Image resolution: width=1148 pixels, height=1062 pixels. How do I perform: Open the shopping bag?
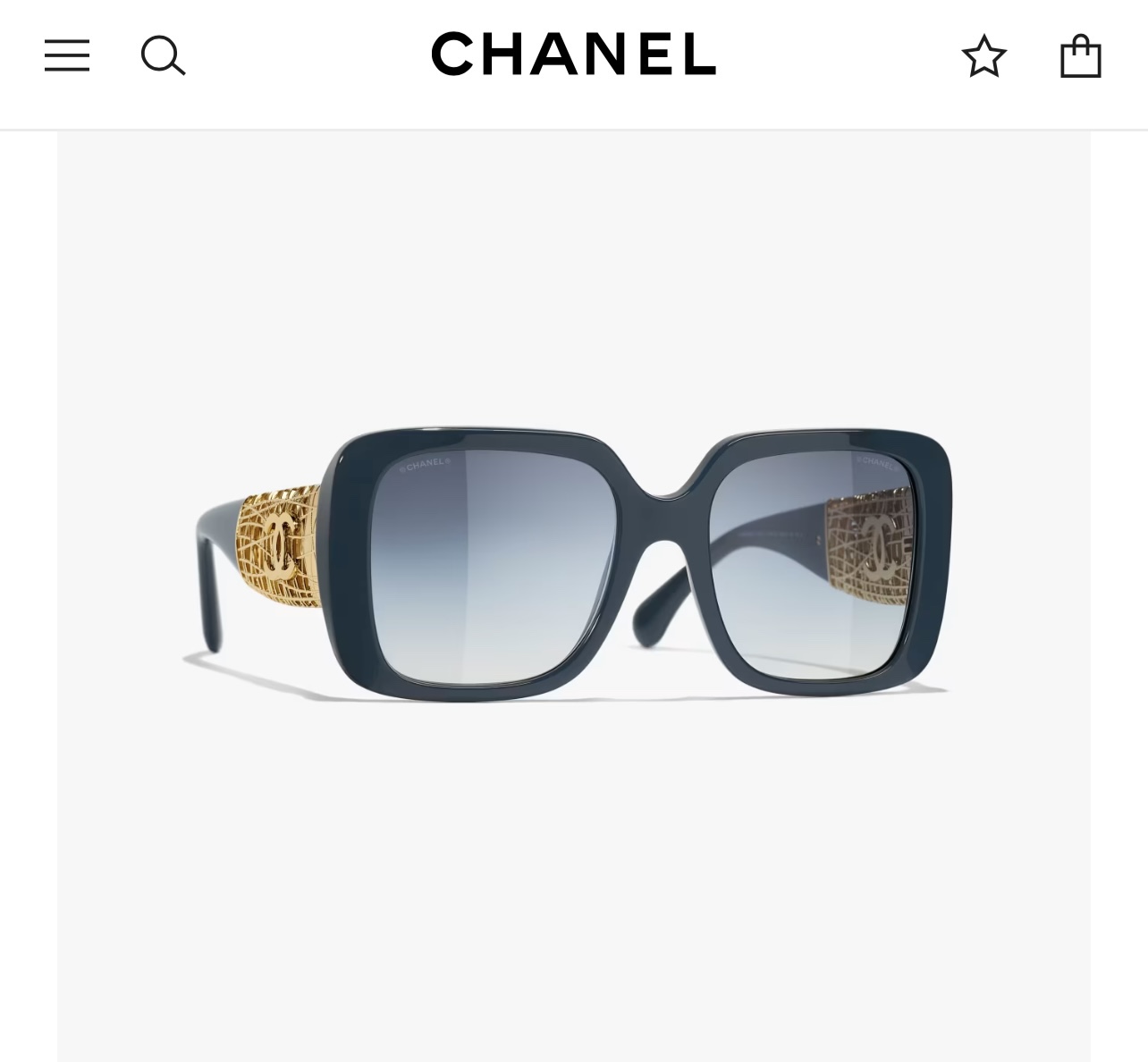pos(1080,56)
